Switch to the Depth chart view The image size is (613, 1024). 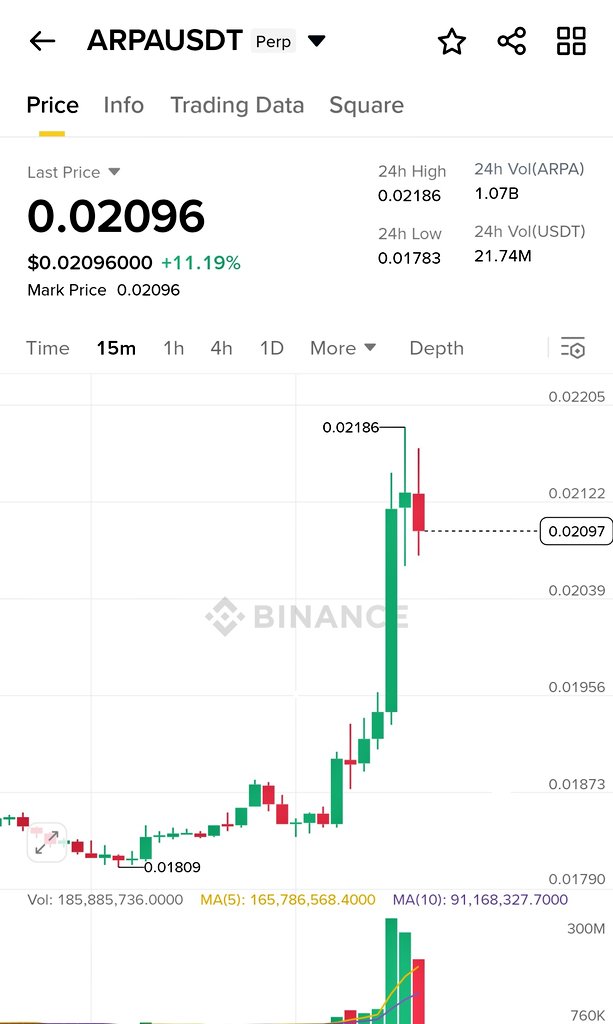(436, 348)
